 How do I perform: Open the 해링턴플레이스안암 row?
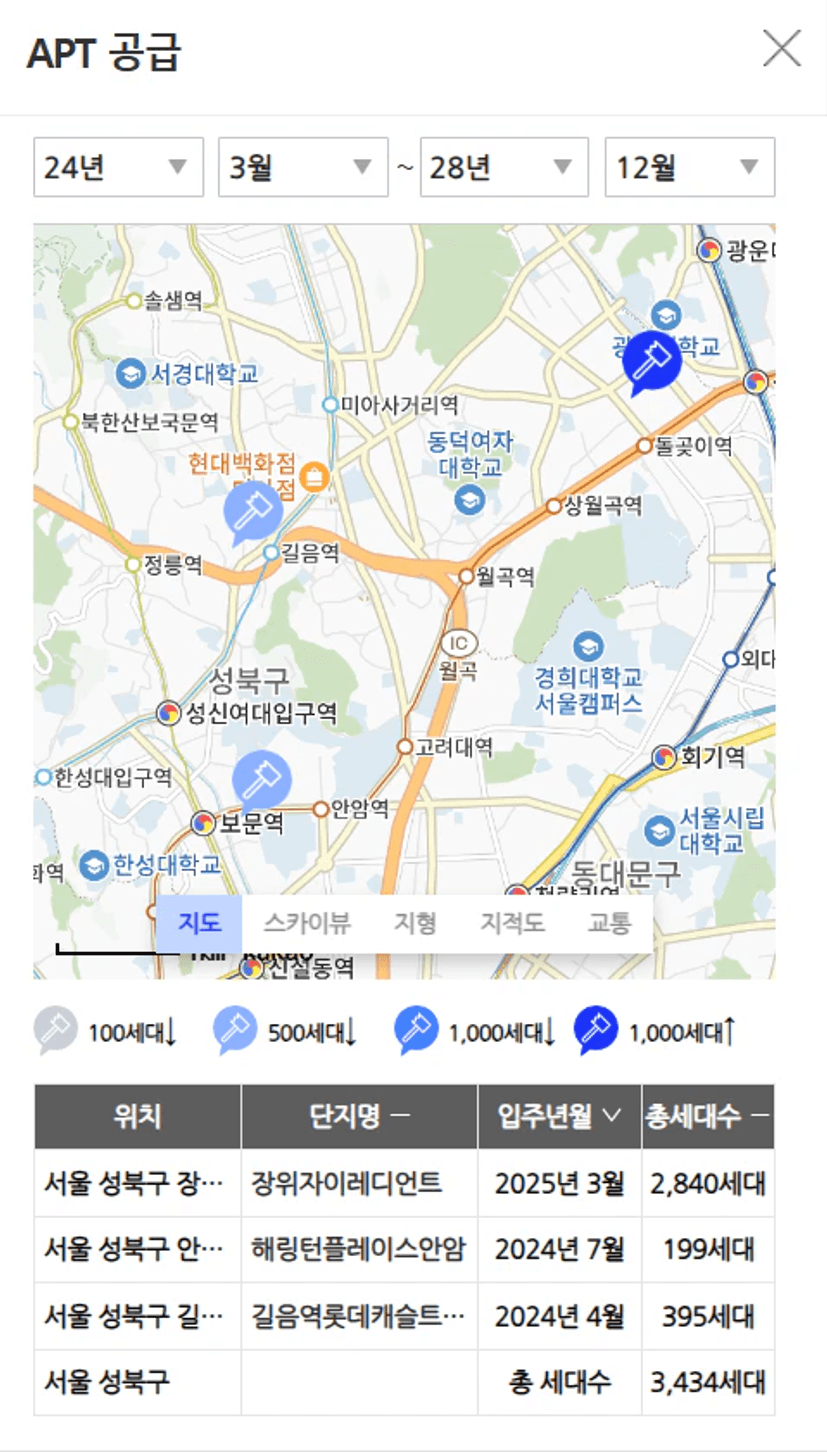(x=404, y=1249)
